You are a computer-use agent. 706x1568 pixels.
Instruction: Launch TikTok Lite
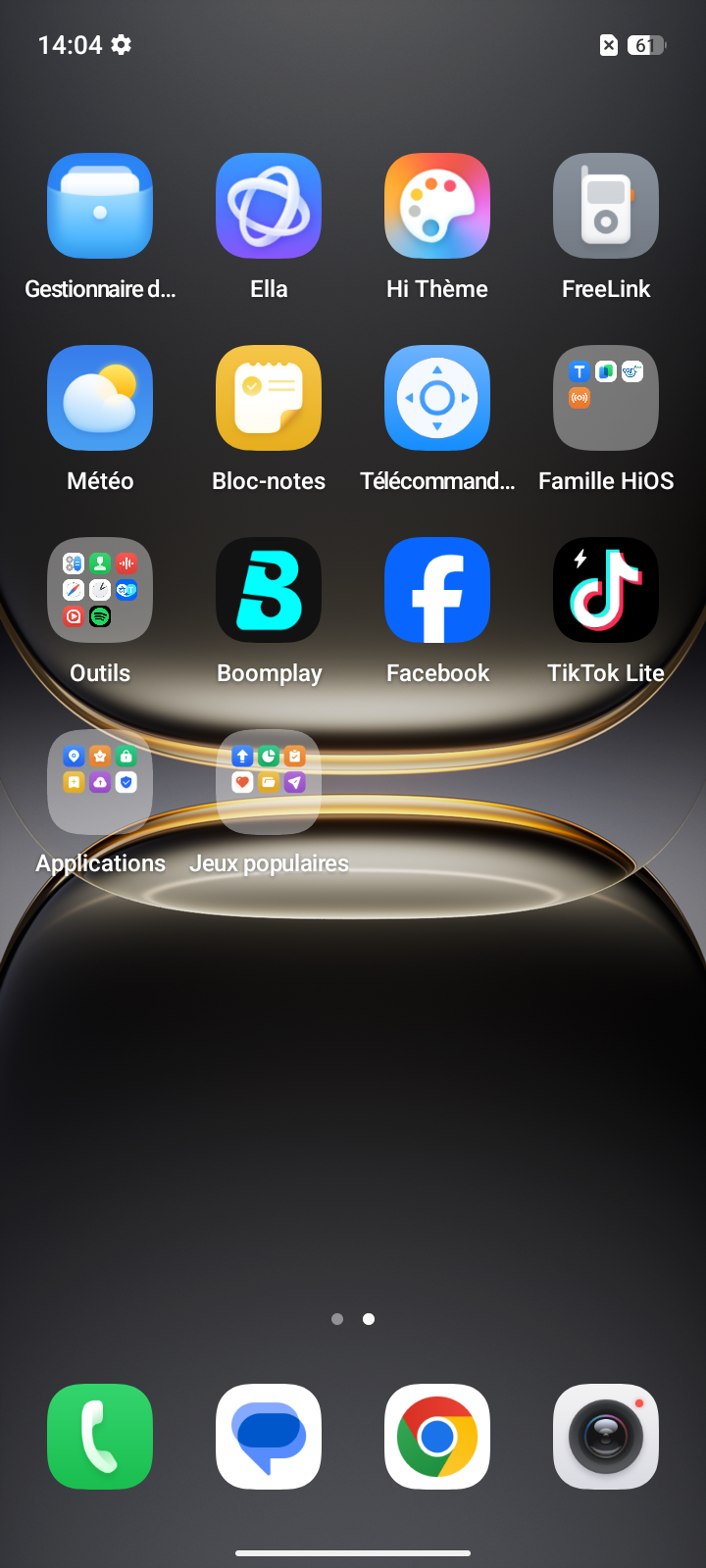click(606, 590)
